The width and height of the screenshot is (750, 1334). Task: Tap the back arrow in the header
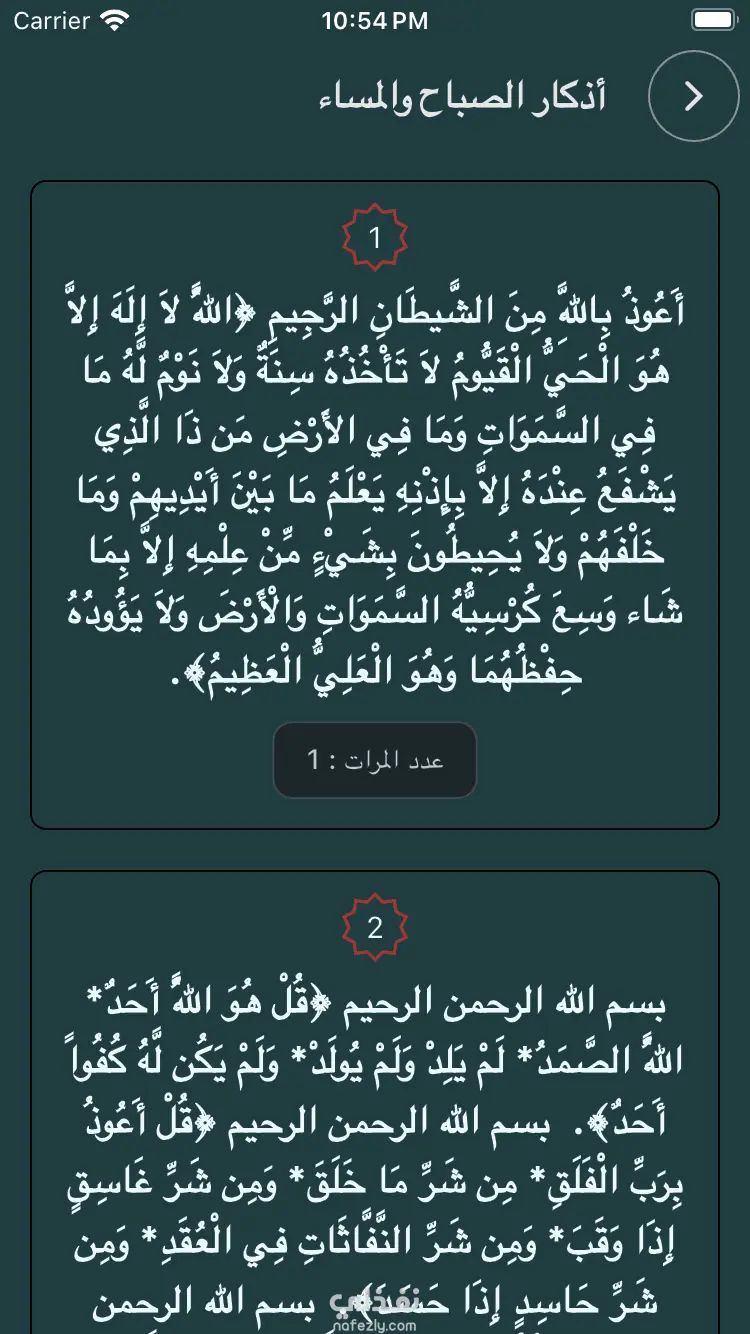pos(693,96)
